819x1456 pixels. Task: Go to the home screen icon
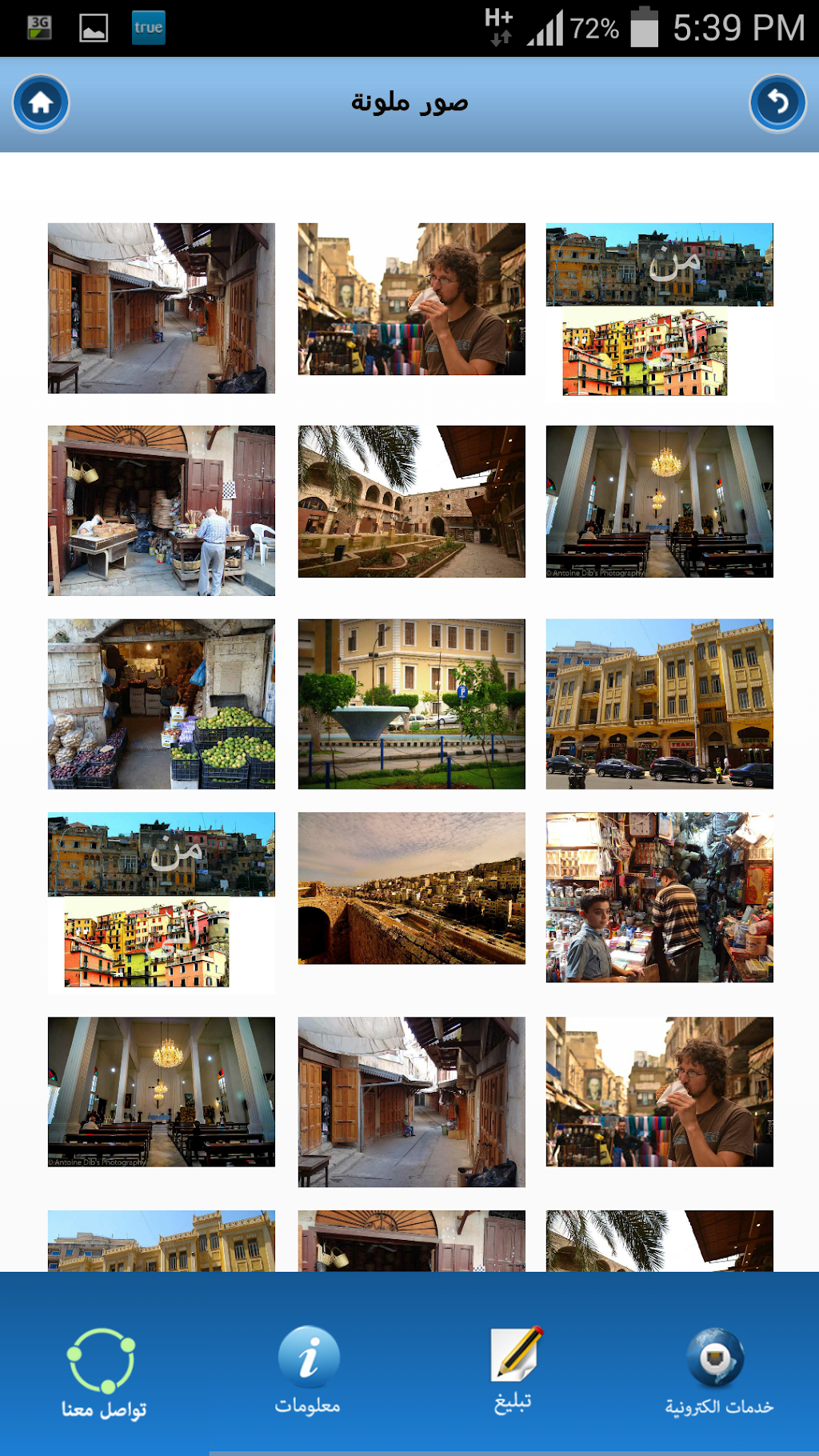41,103
